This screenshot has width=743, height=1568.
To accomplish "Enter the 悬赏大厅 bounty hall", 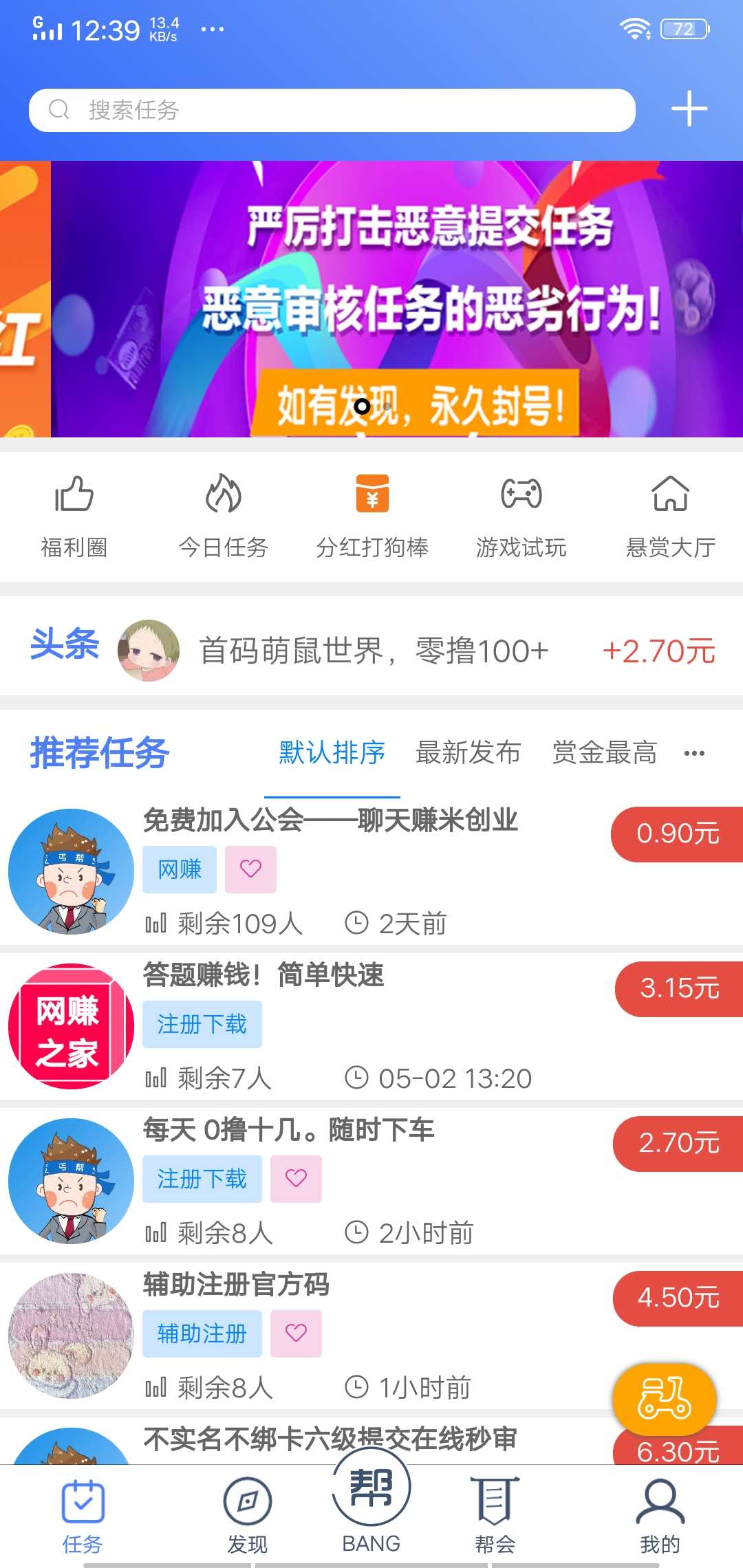I will (668, 516).
